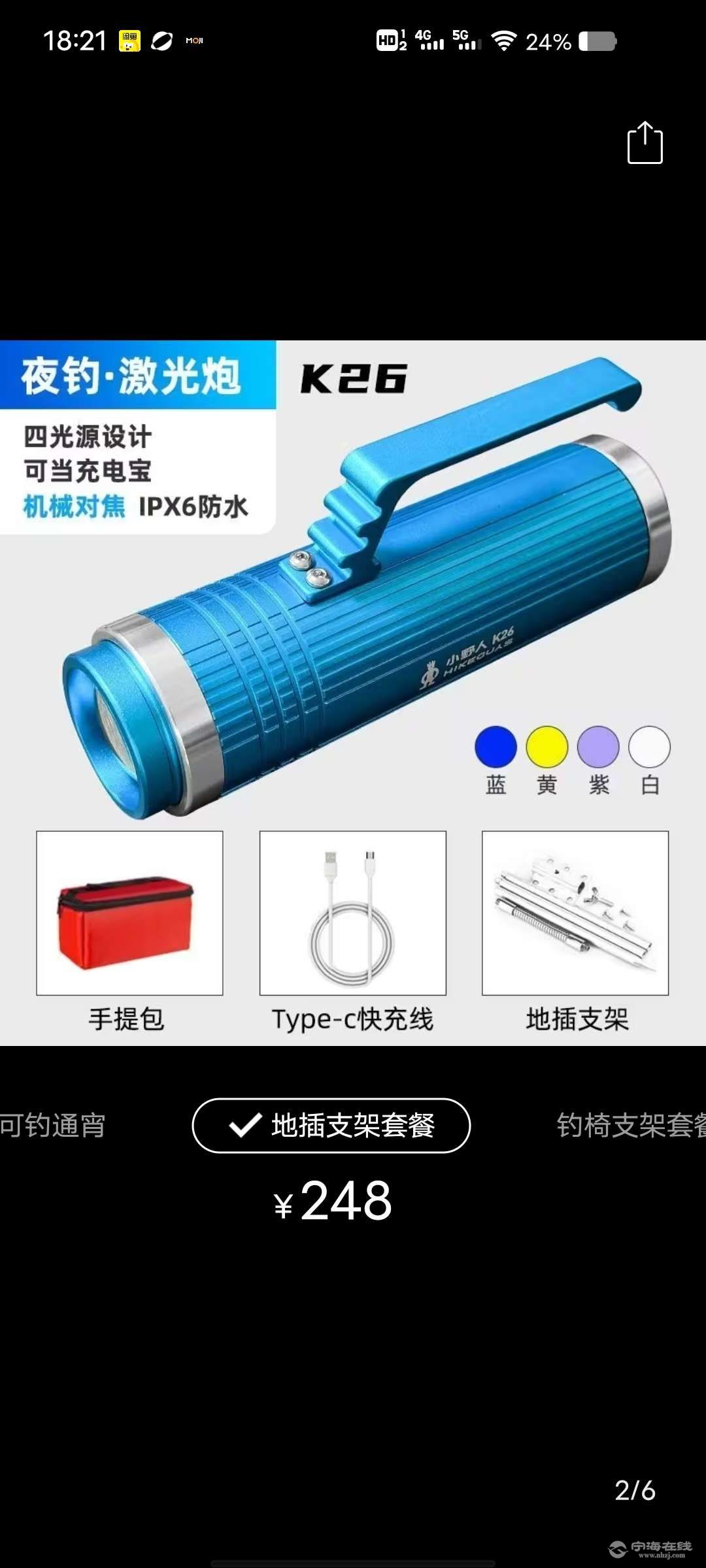Select the 钓椅支架套餐 option

[631, 1126]
